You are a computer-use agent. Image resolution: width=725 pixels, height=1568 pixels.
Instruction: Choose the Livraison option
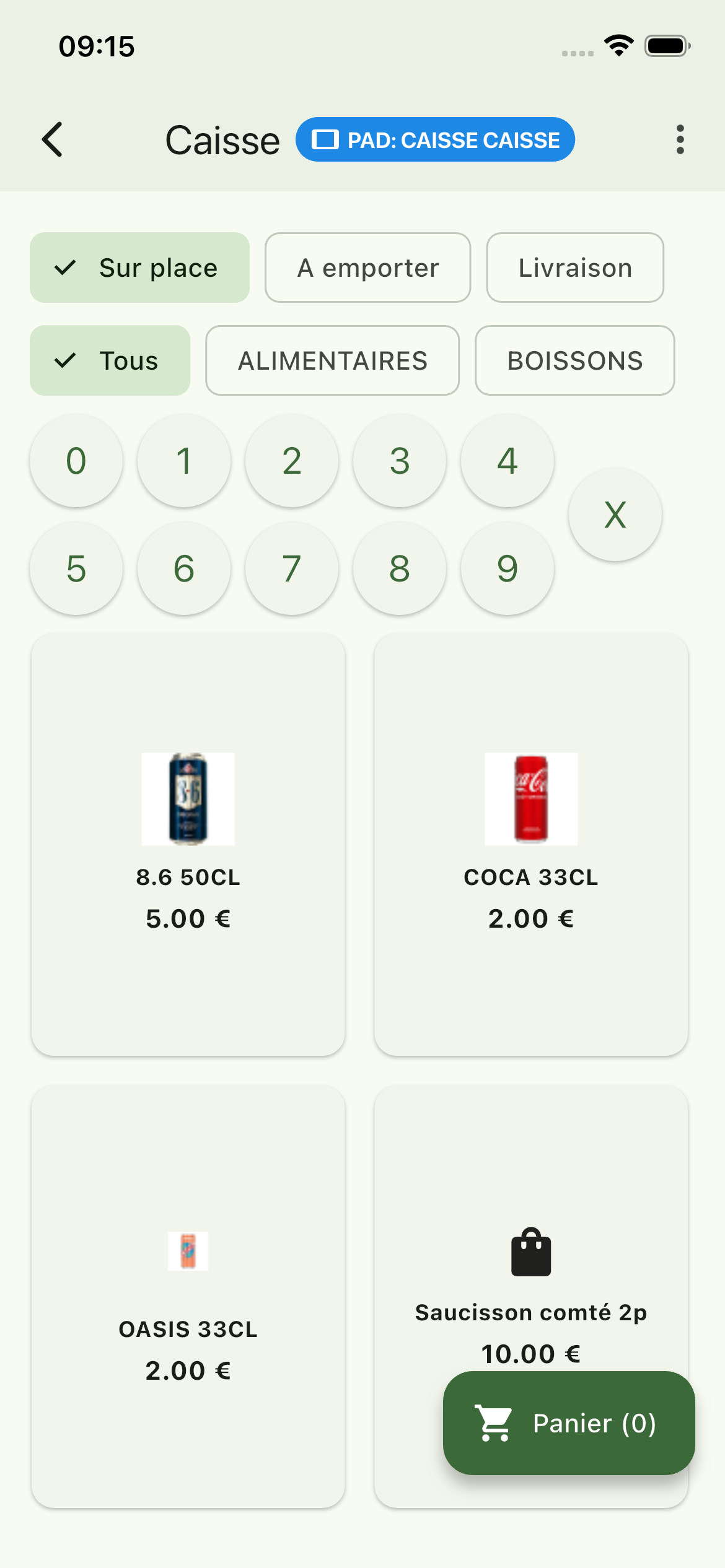click(x=574, y=268)
